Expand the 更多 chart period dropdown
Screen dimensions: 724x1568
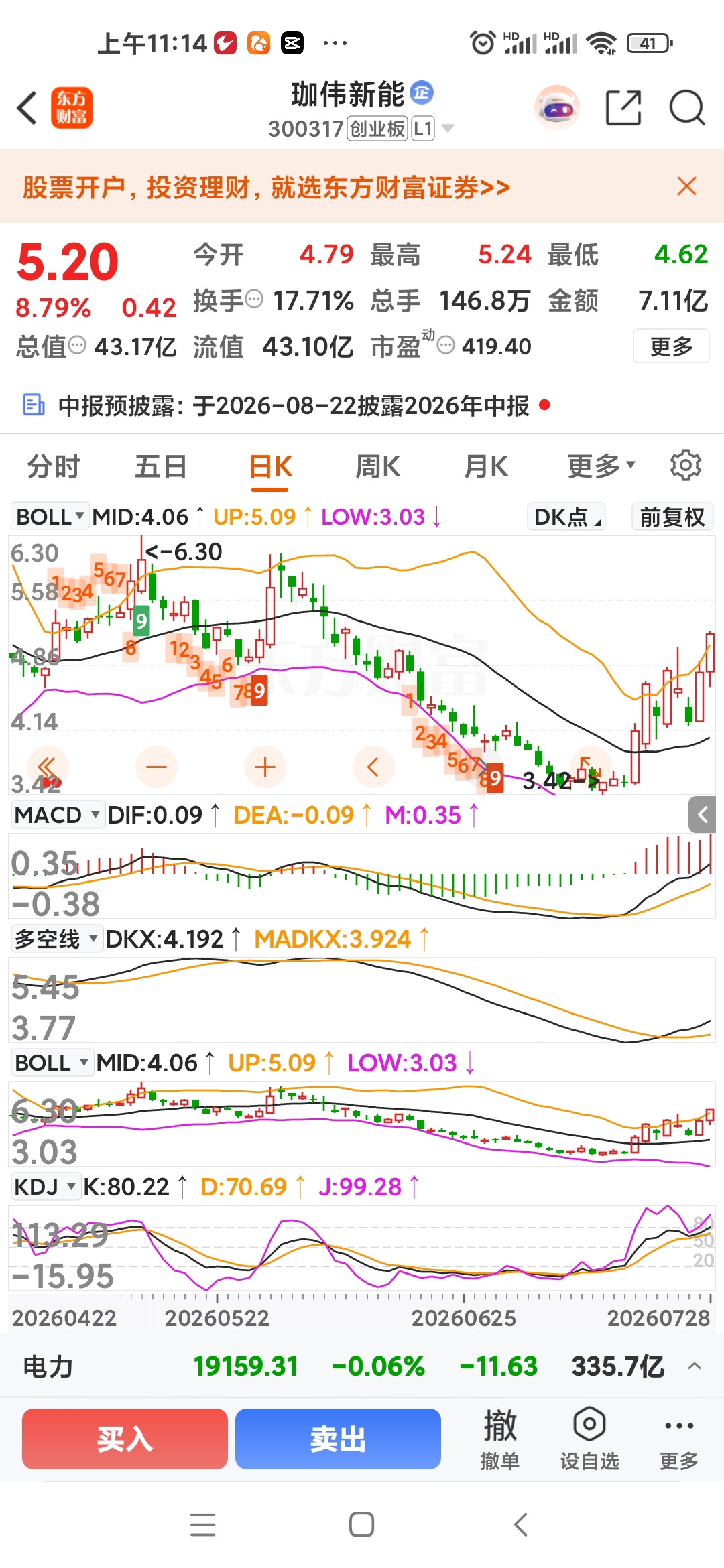[601, 466]
